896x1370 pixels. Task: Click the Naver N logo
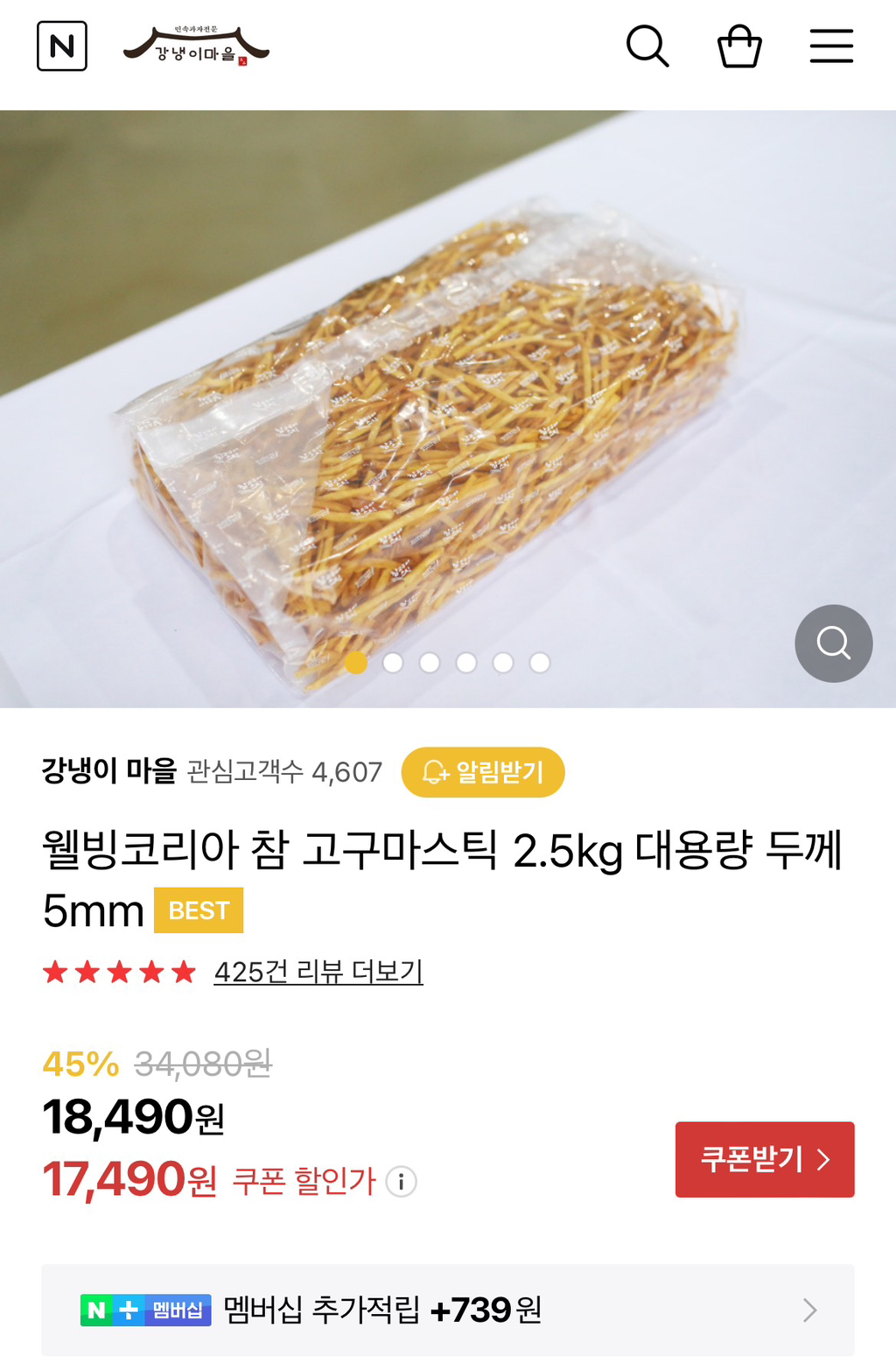pyautogui.click(x=61, y=46)
